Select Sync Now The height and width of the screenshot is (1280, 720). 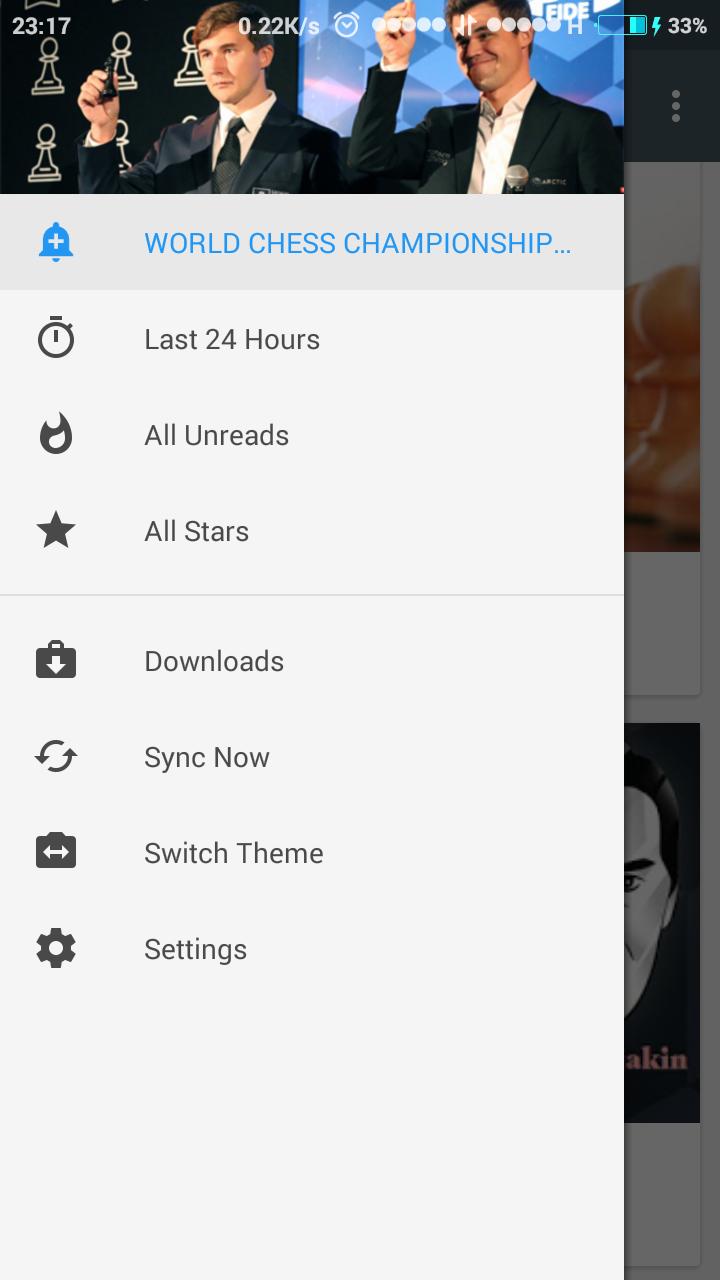(206, 758)
